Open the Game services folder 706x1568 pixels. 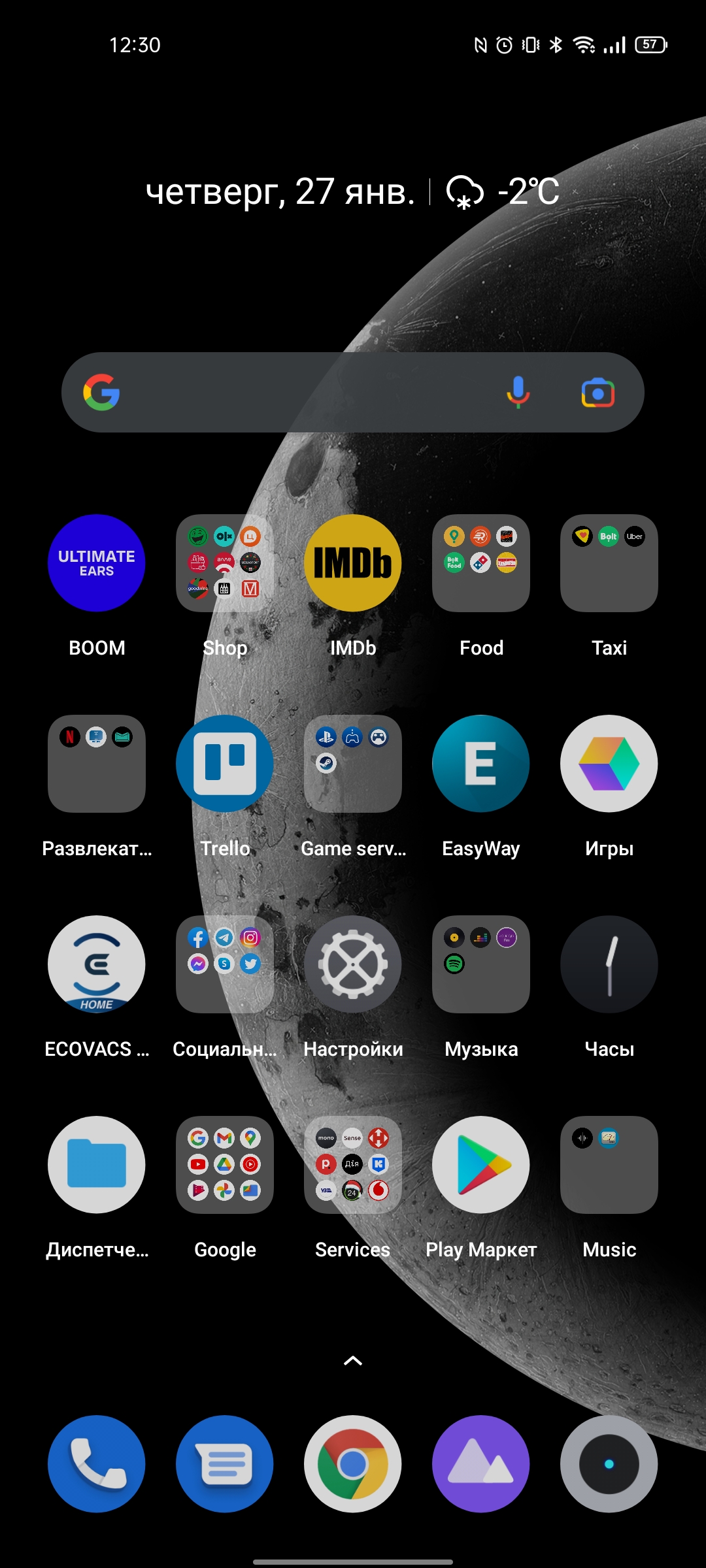[353, 764]
